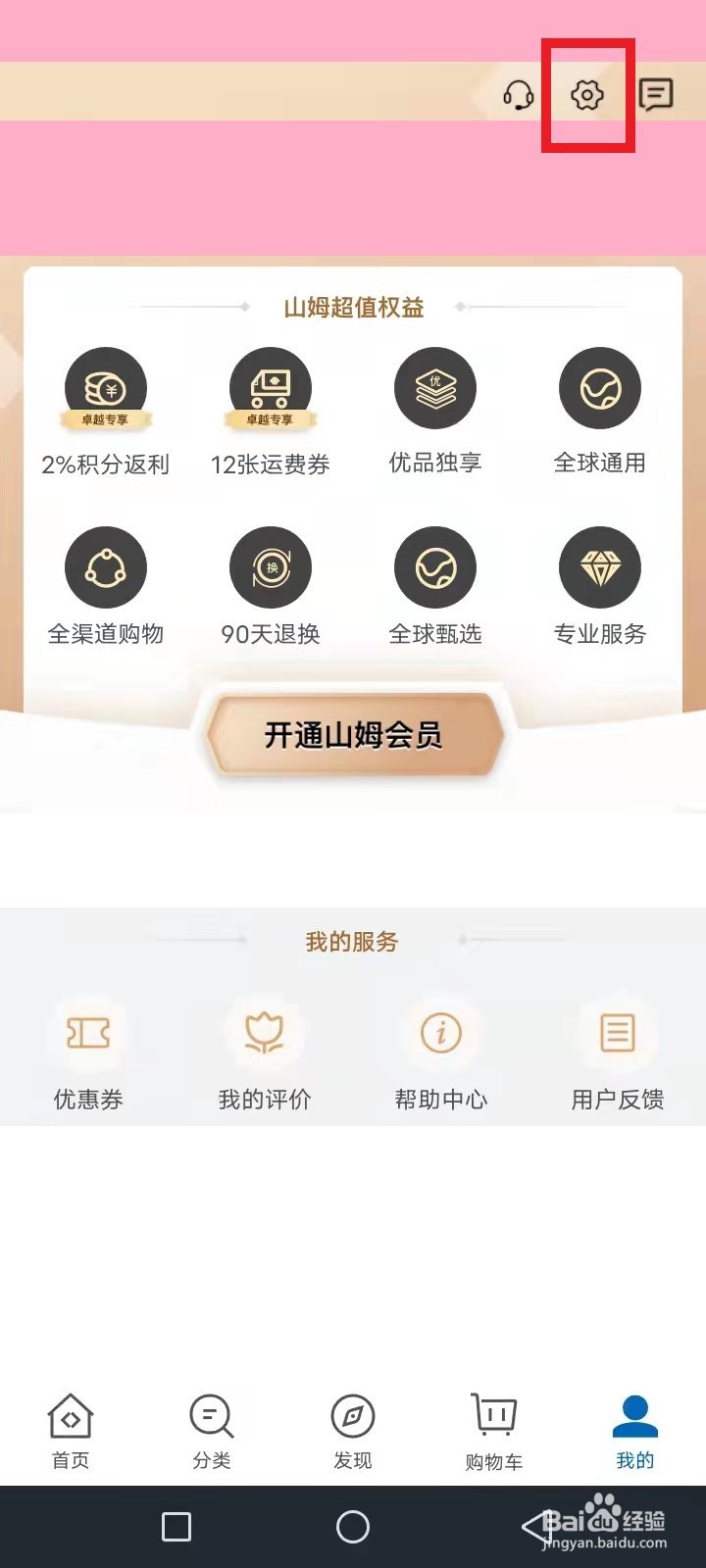Open the 帮助中心 help center icon
The image size is (706, 1568).
[439, 1034]
